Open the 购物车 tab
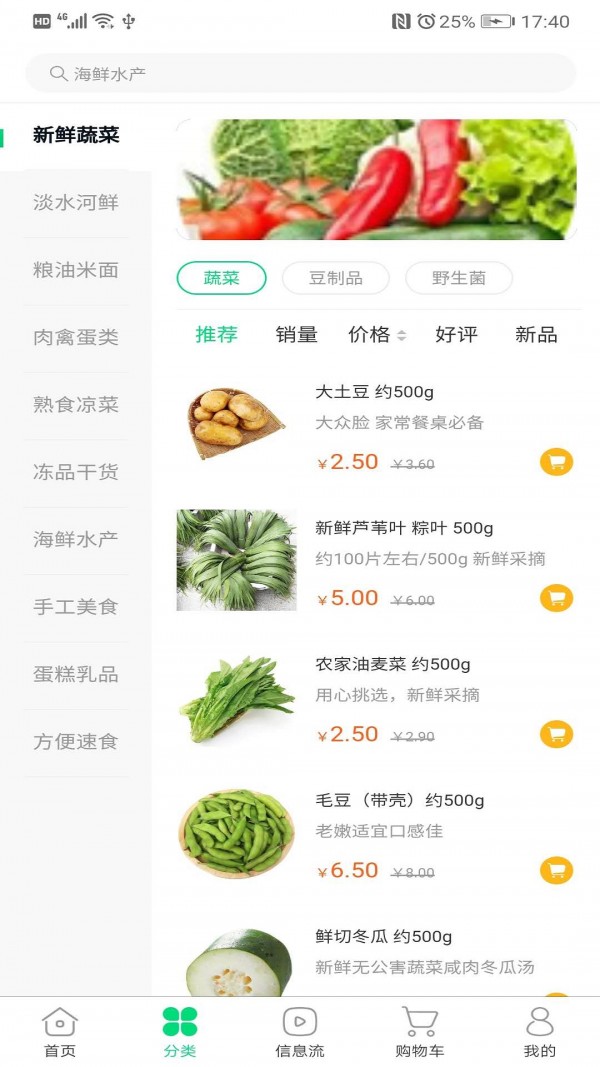 [420, 1032]
